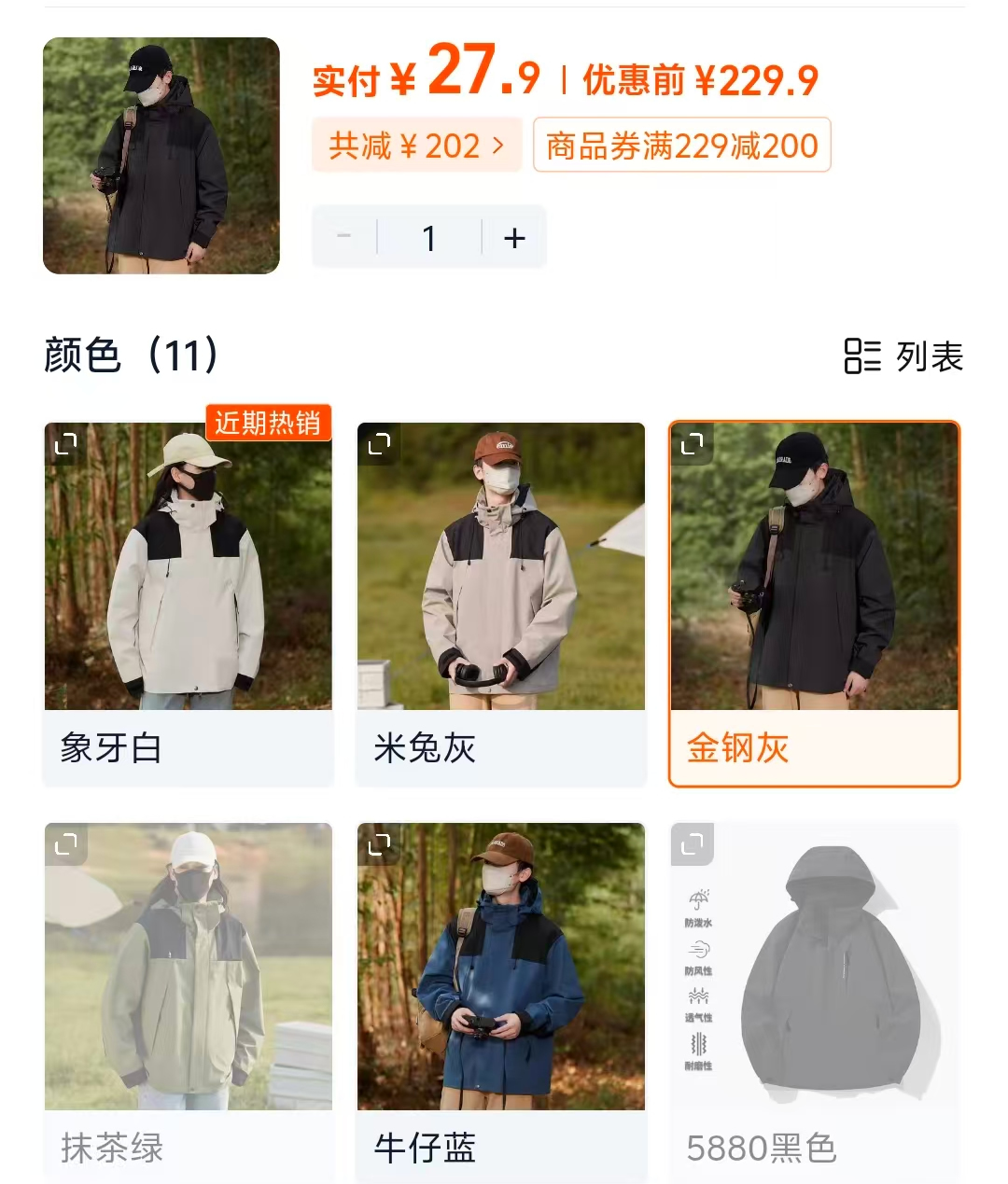Image resolution: width=1008 pixels, height=1184 pixels.
Task: Switch color options to 列表 list view
Action: point(903,355)
